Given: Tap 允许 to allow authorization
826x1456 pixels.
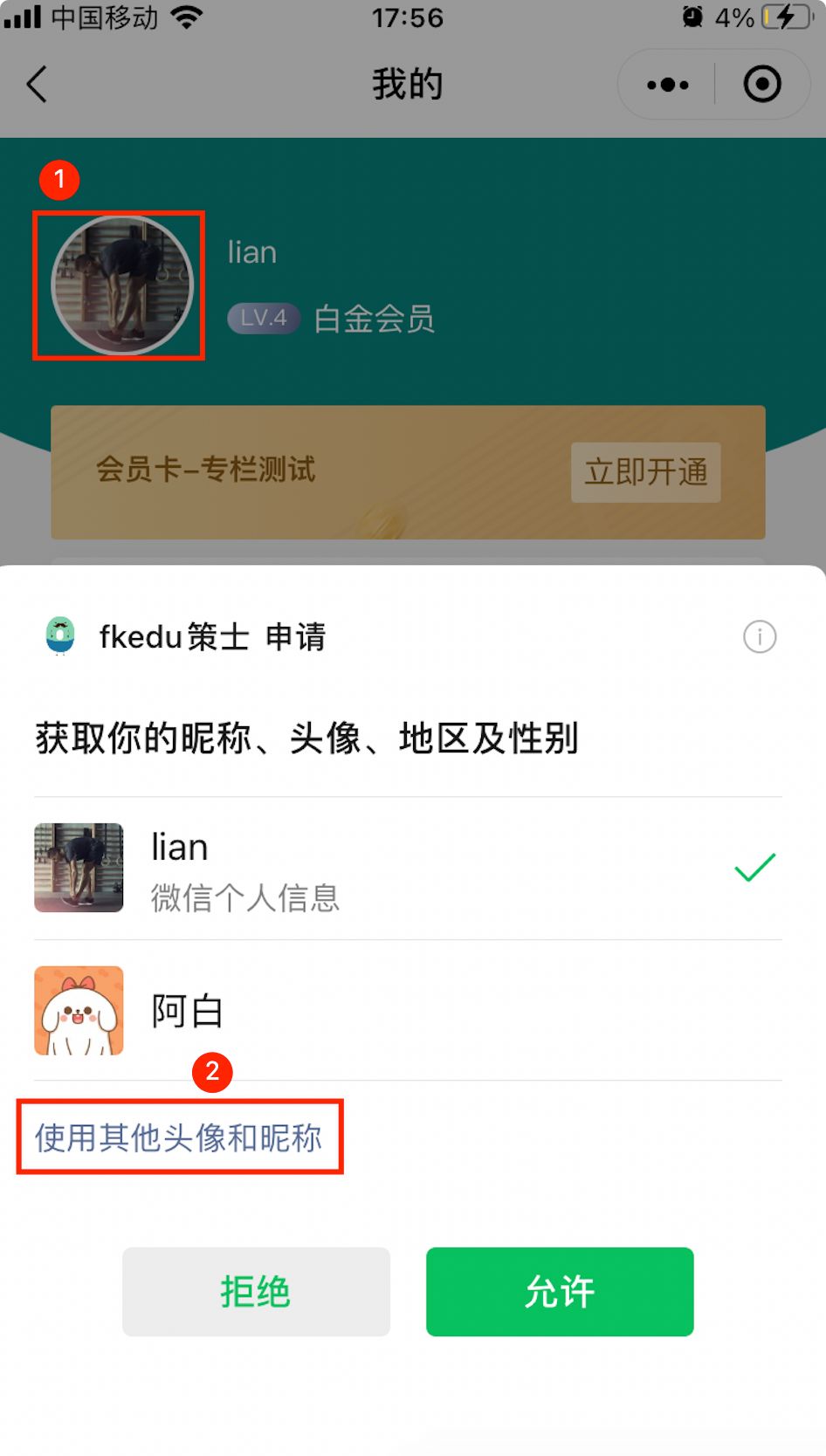Looking at the screenshot, I should [560, 1291].
